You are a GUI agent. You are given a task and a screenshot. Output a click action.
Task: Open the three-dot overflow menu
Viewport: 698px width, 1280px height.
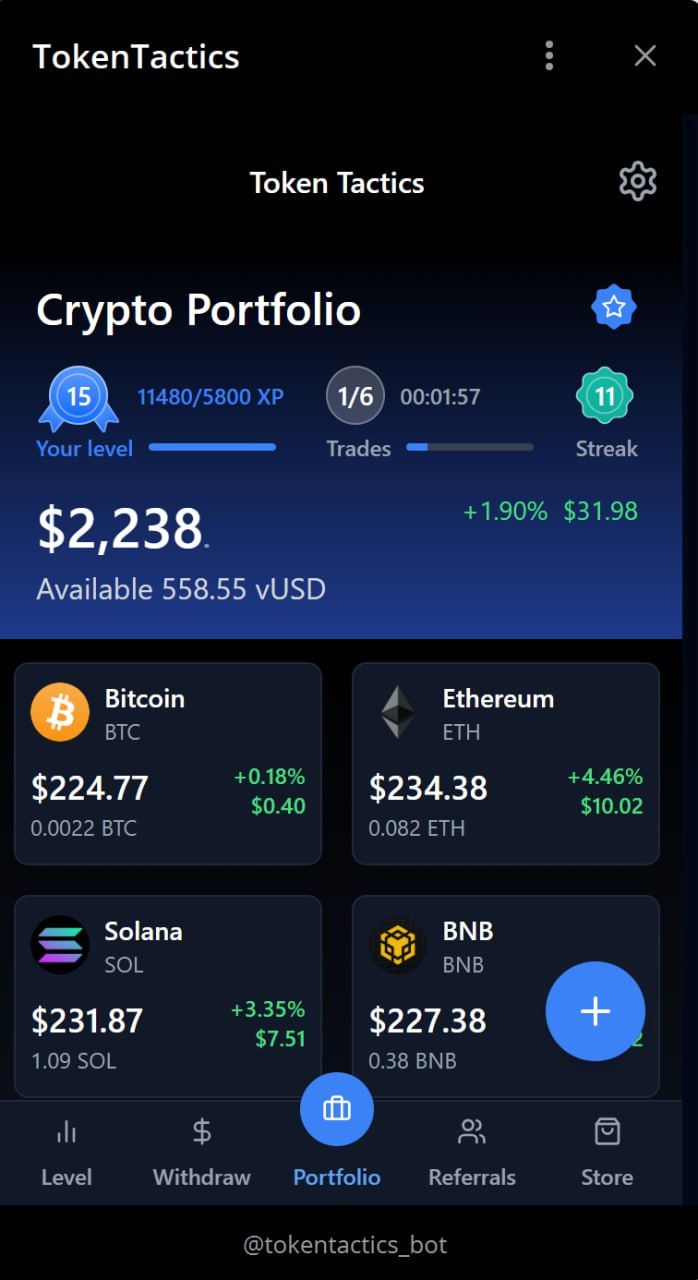point(549,56)
